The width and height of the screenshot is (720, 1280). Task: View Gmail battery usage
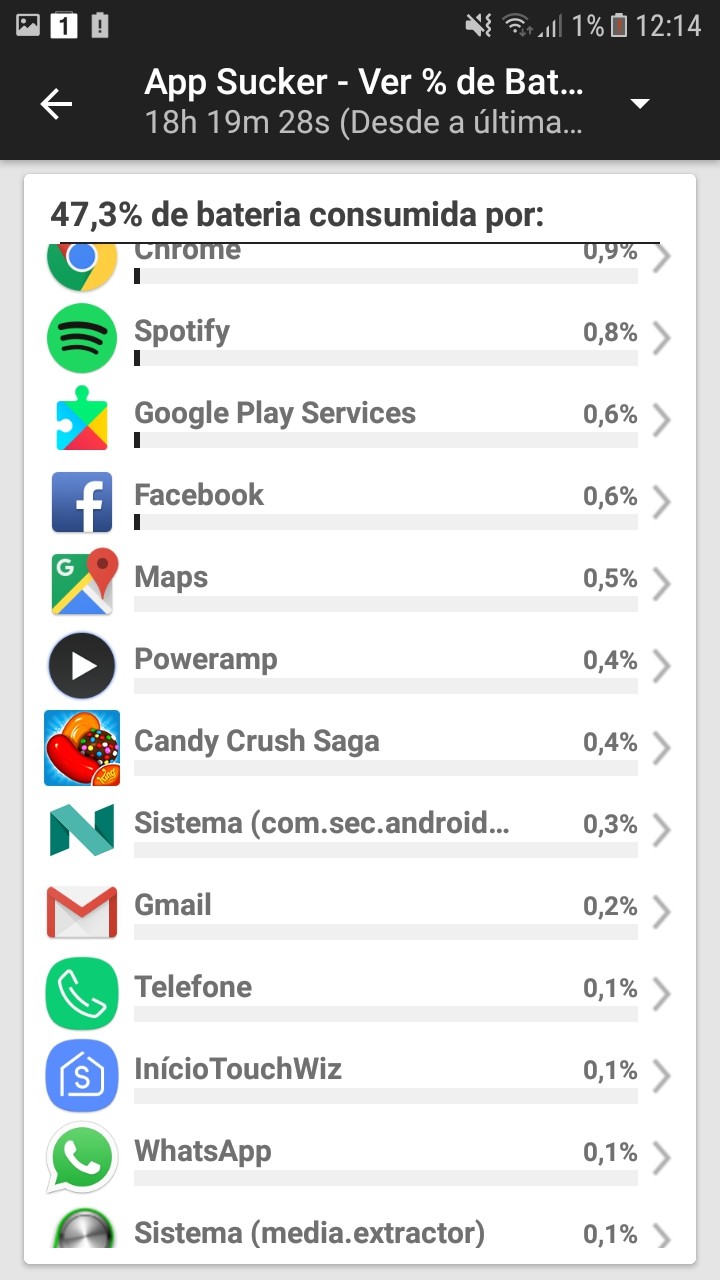coord(359,912)
